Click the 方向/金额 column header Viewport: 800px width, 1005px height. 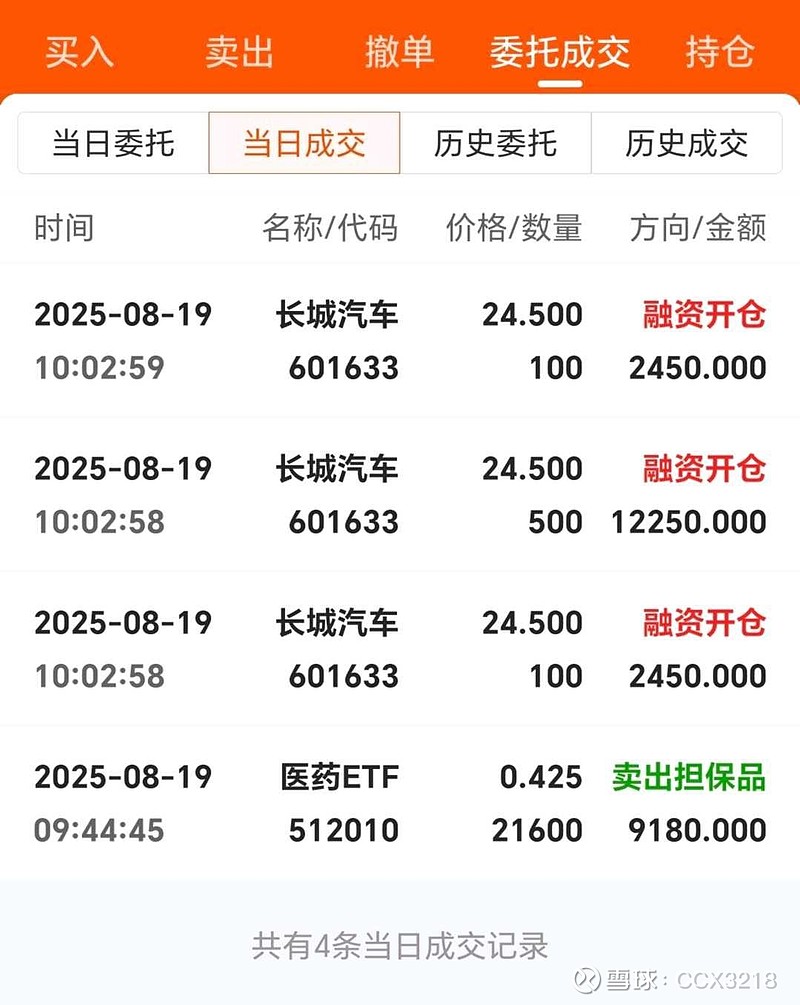[x=700, y=229]
